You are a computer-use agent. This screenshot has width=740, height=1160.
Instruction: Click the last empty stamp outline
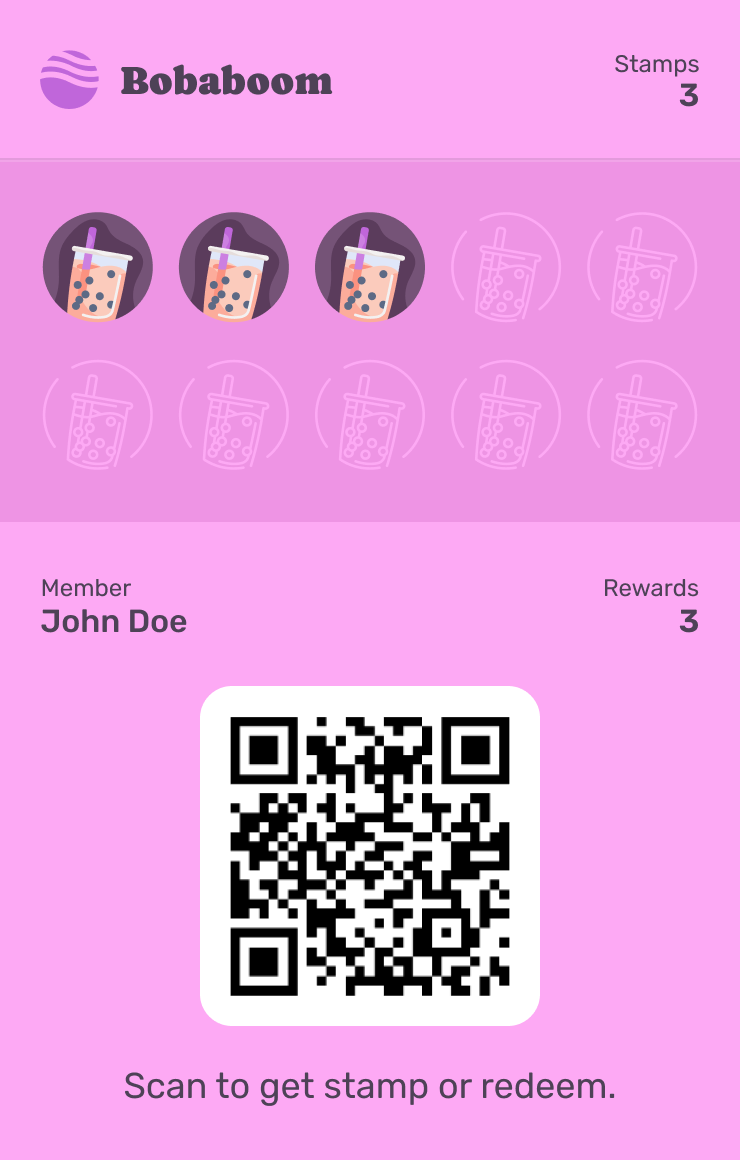point(643,414)
